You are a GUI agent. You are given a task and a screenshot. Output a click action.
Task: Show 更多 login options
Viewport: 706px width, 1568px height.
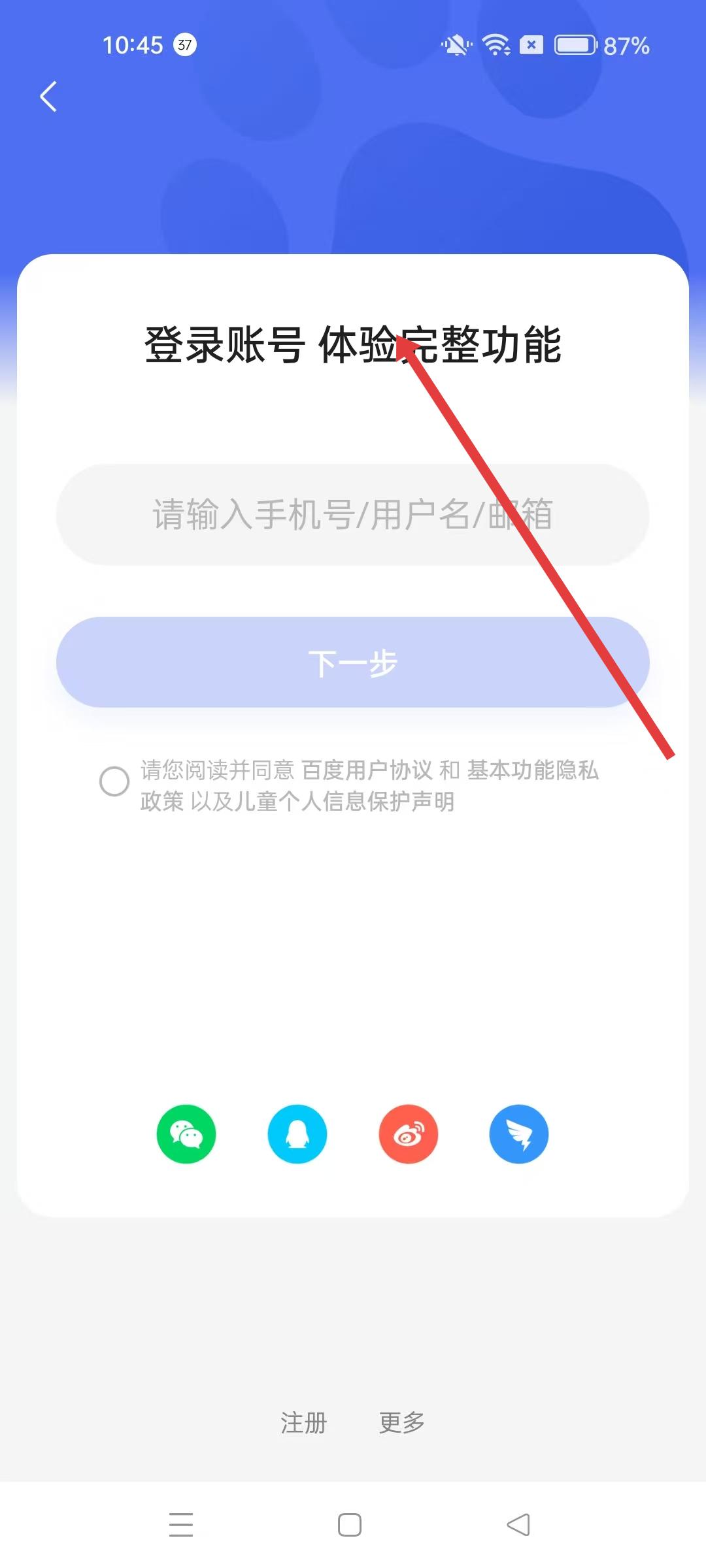[402, 1422]
